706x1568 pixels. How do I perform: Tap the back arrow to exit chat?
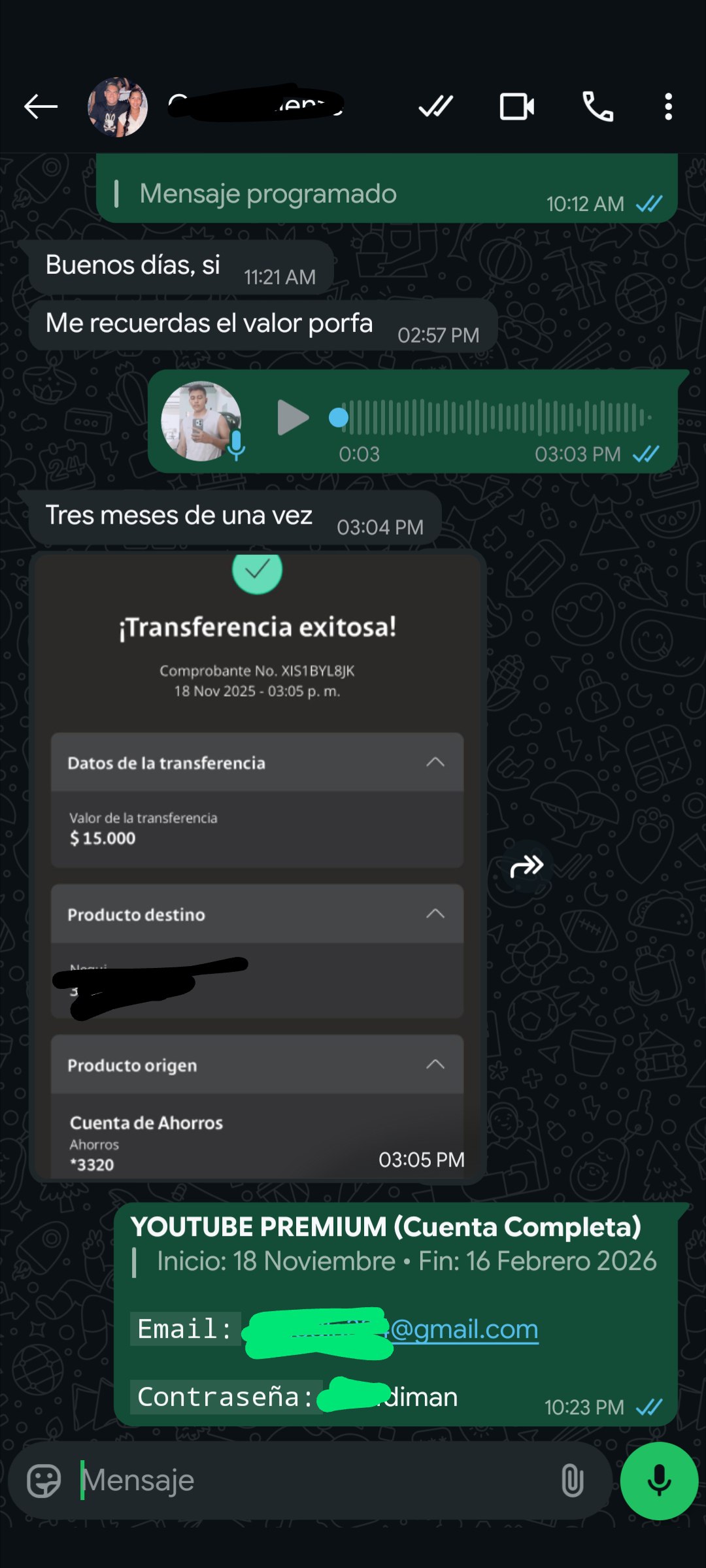click(41, 107)
